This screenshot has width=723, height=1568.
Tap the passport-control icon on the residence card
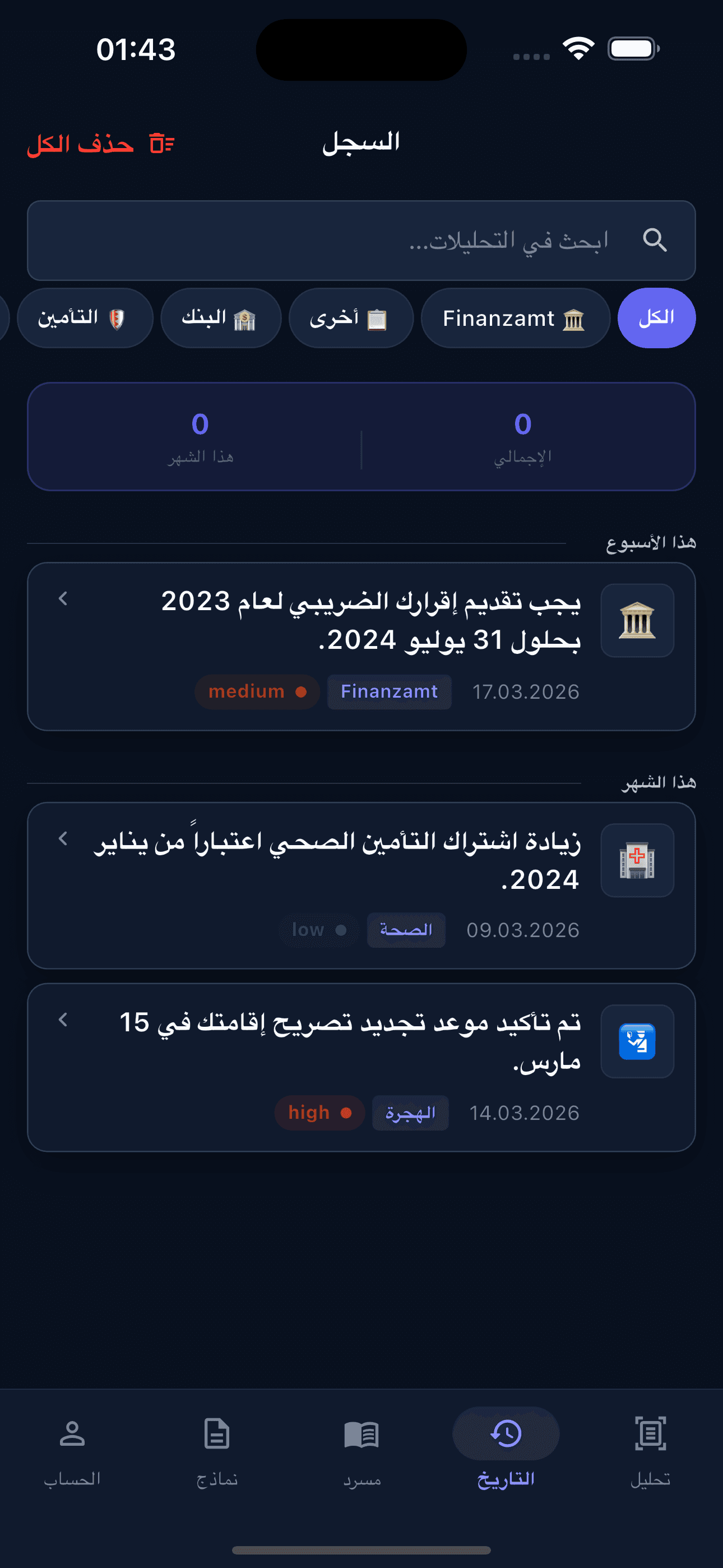[637, 1041]
